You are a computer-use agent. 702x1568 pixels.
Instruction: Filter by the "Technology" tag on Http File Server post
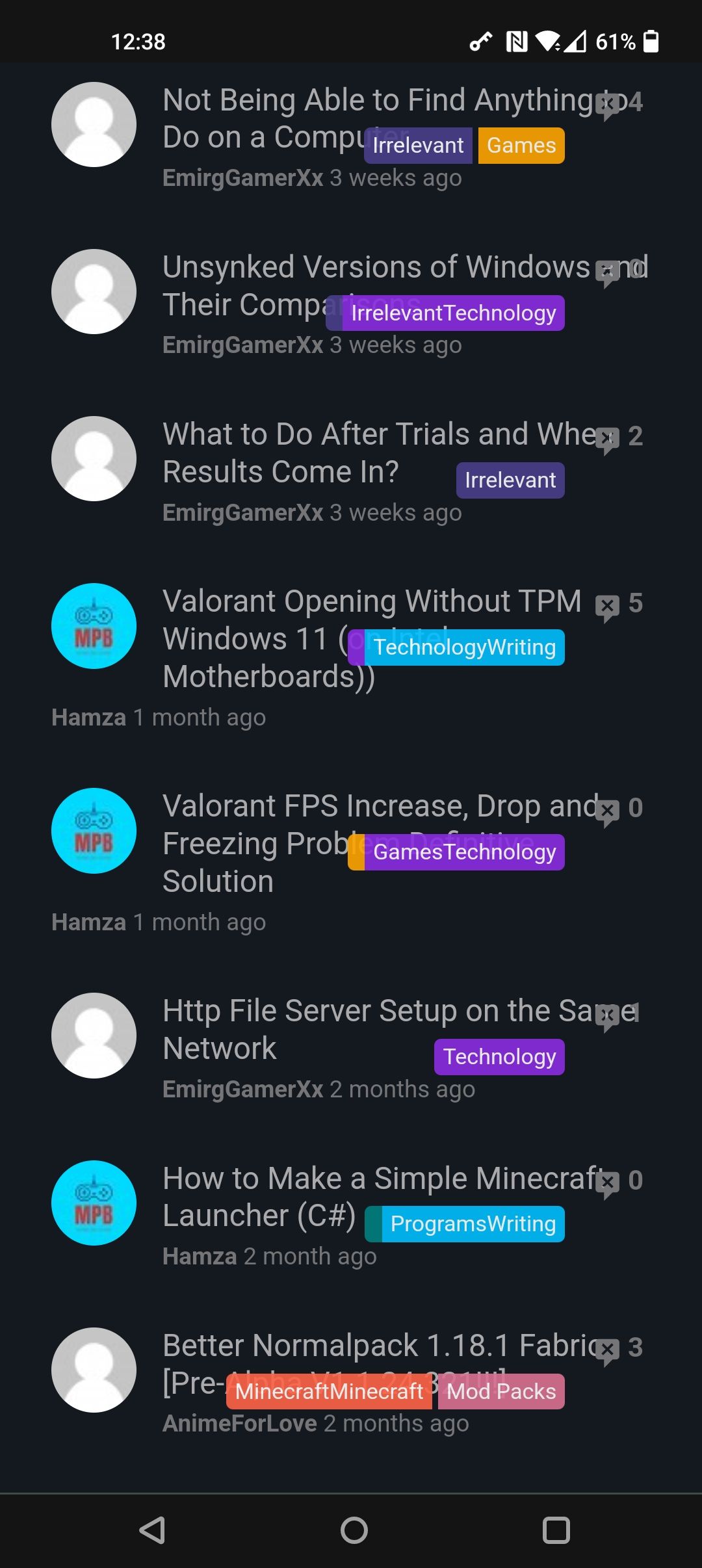click(499, 1056)
